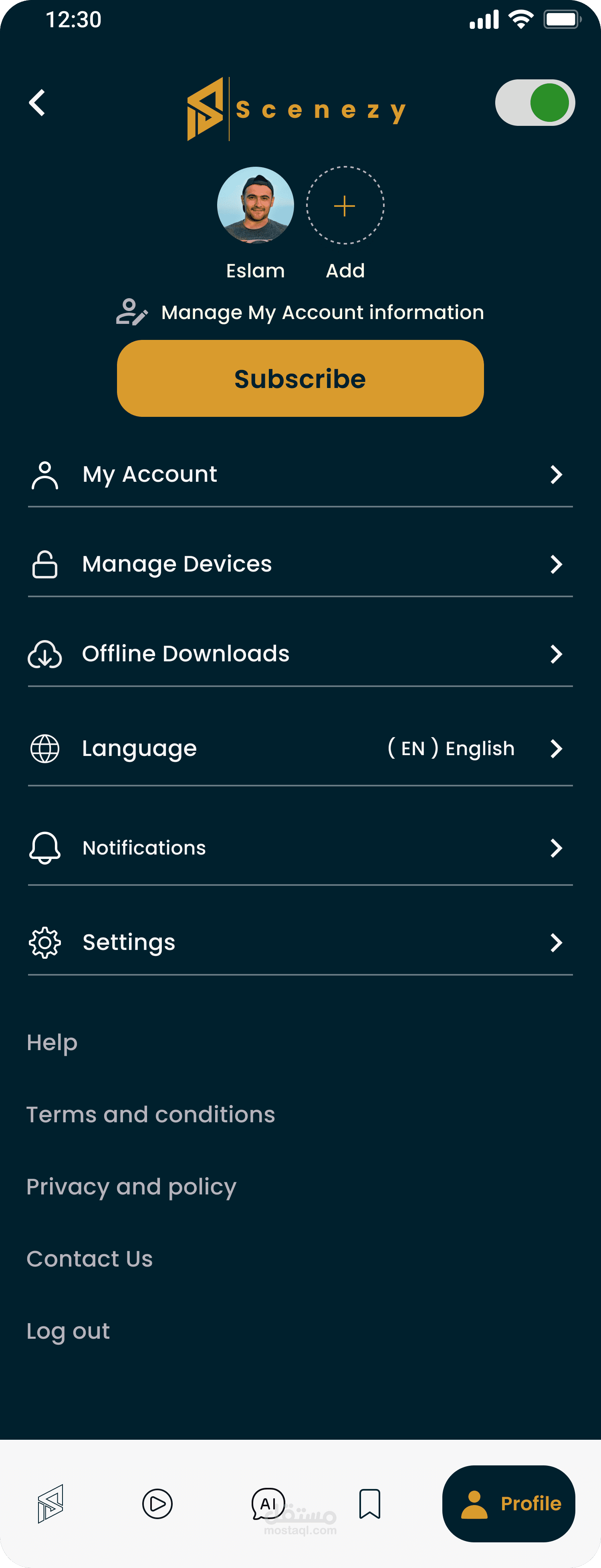Switch to the bookmarks tab
Viewport: 601px width, 1568px height.
pyautogui.click(x=370, y=1503)
